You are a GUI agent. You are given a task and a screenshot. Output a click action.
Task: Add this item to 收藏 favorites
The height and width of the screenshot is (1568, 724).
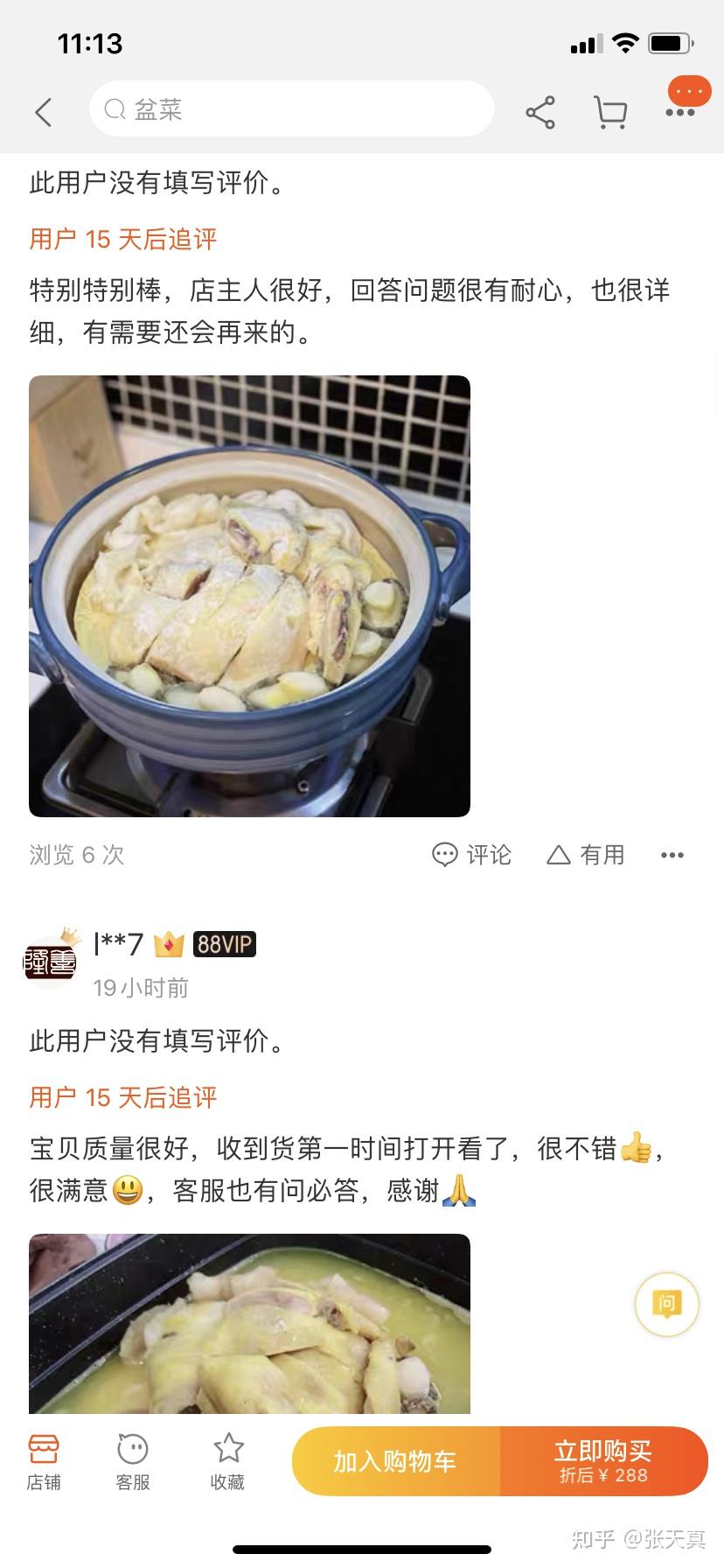click(x=227, y=1461)
